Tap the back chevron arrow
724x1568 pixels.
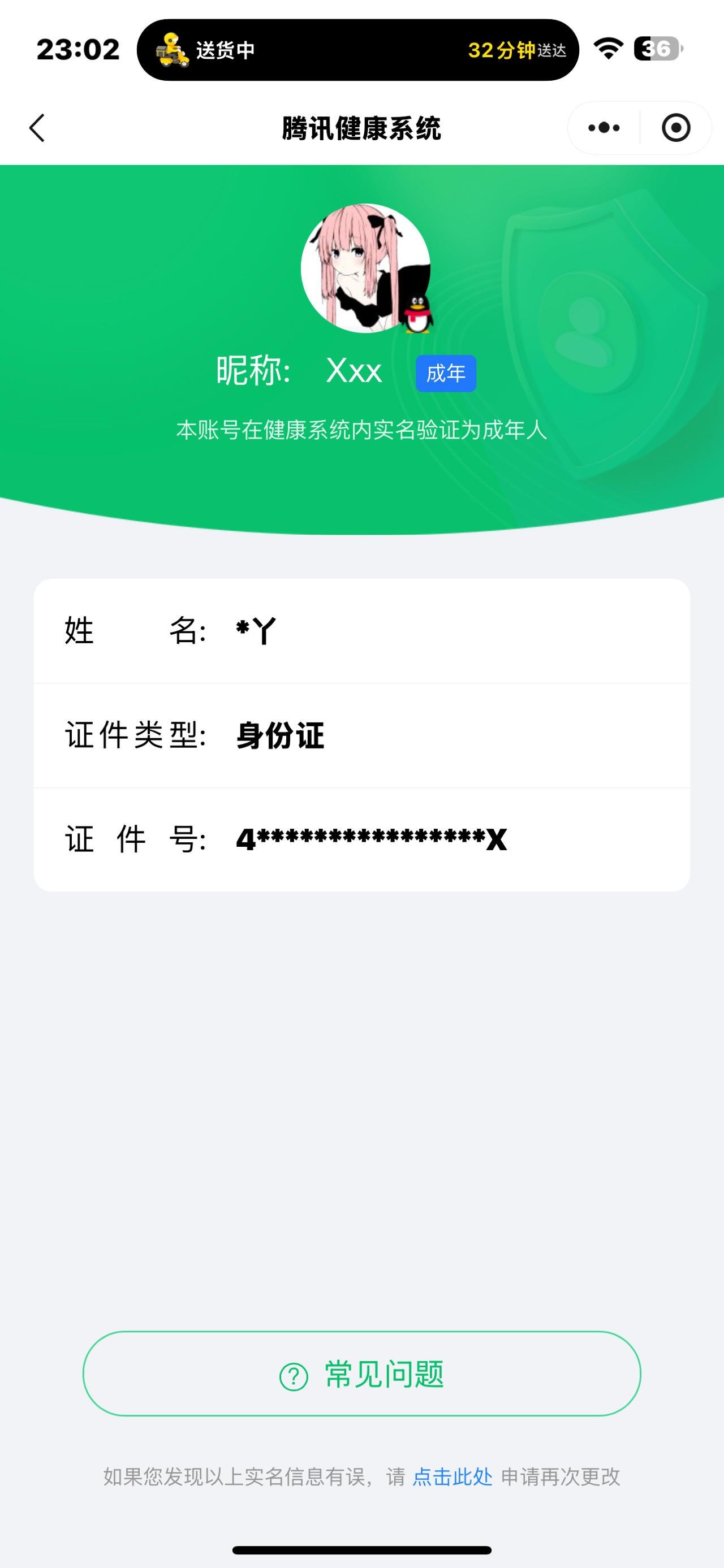pyautogui.click(x=37, y=127)
